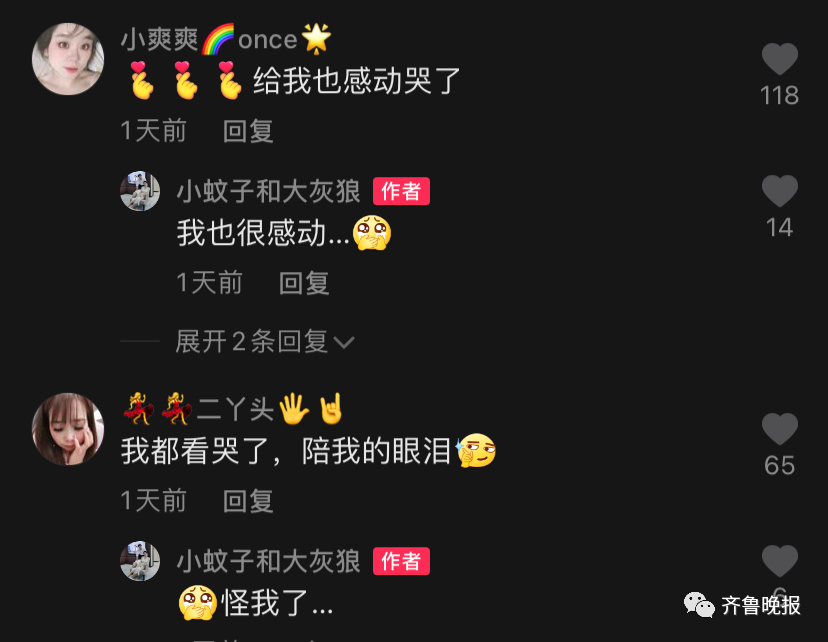This screenshot has height=642, width=828.
Task: Open 小蚊子和大灰狼's avatar beside 我也很感动
Action: point(140,191)
